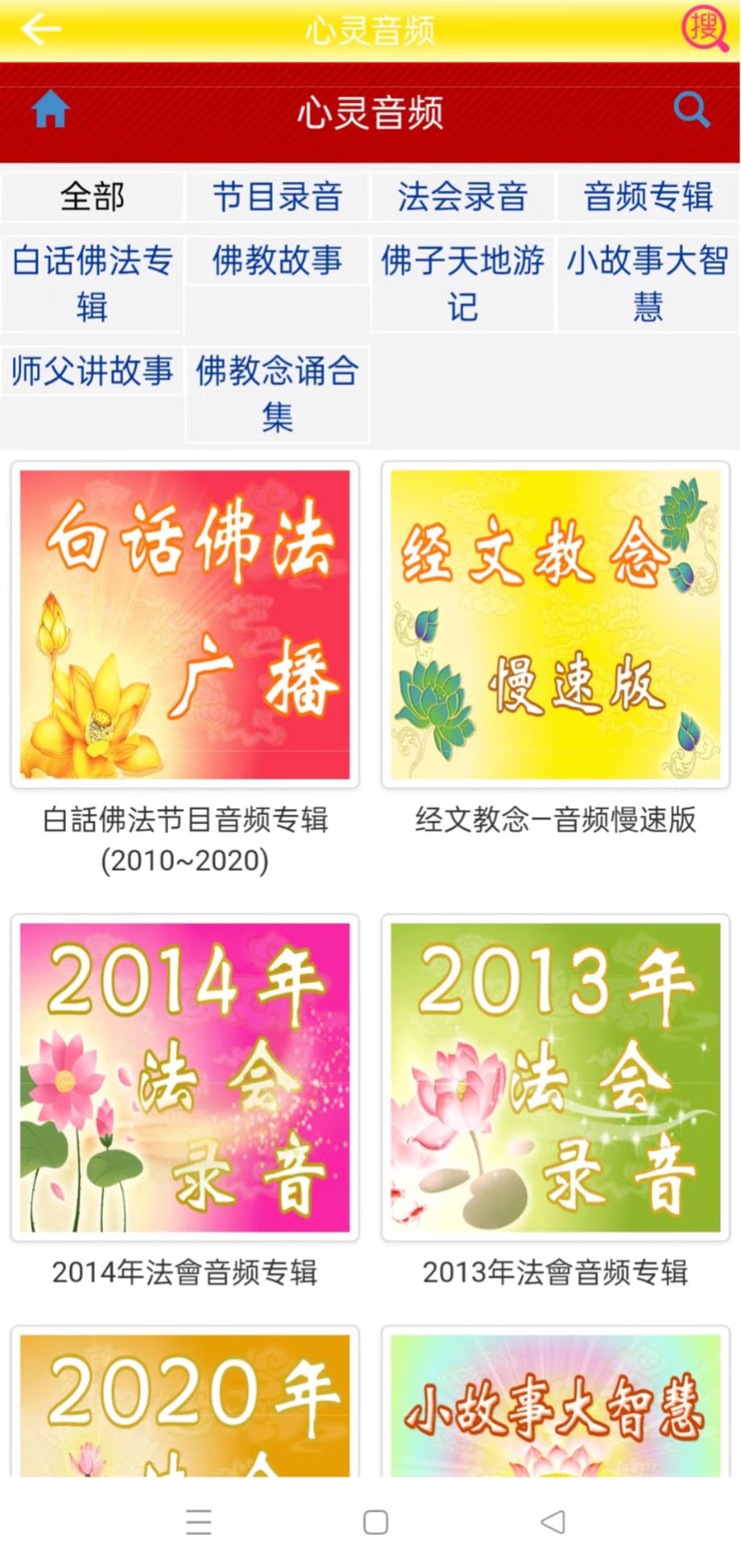The width and height of the screenshot is (741, 1568).
Task: Open the 2020年 album tile
Action: pyautogui.click(x=184, y=1405)
